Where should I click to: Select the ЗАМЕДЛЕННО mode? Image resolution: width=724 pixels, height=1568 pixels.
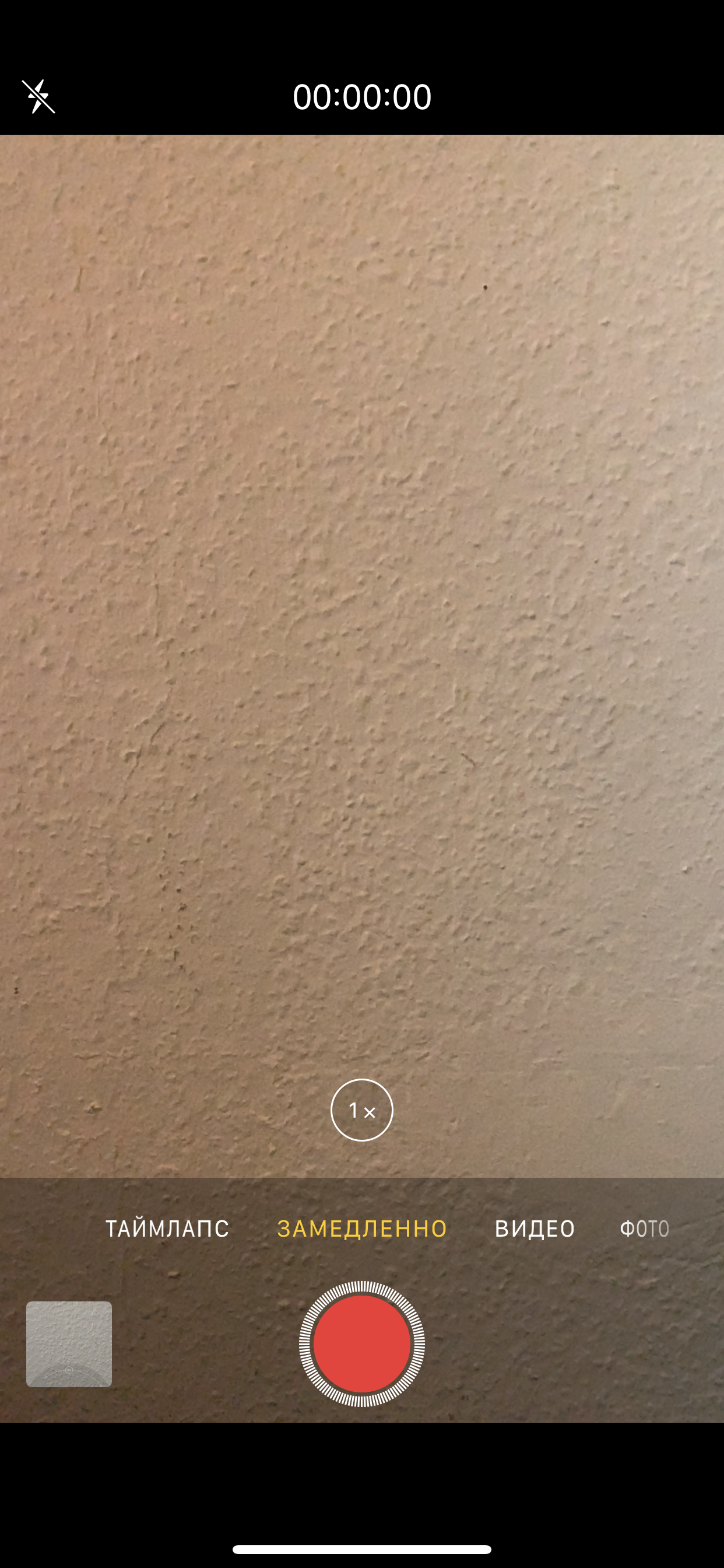(362, 1229)
